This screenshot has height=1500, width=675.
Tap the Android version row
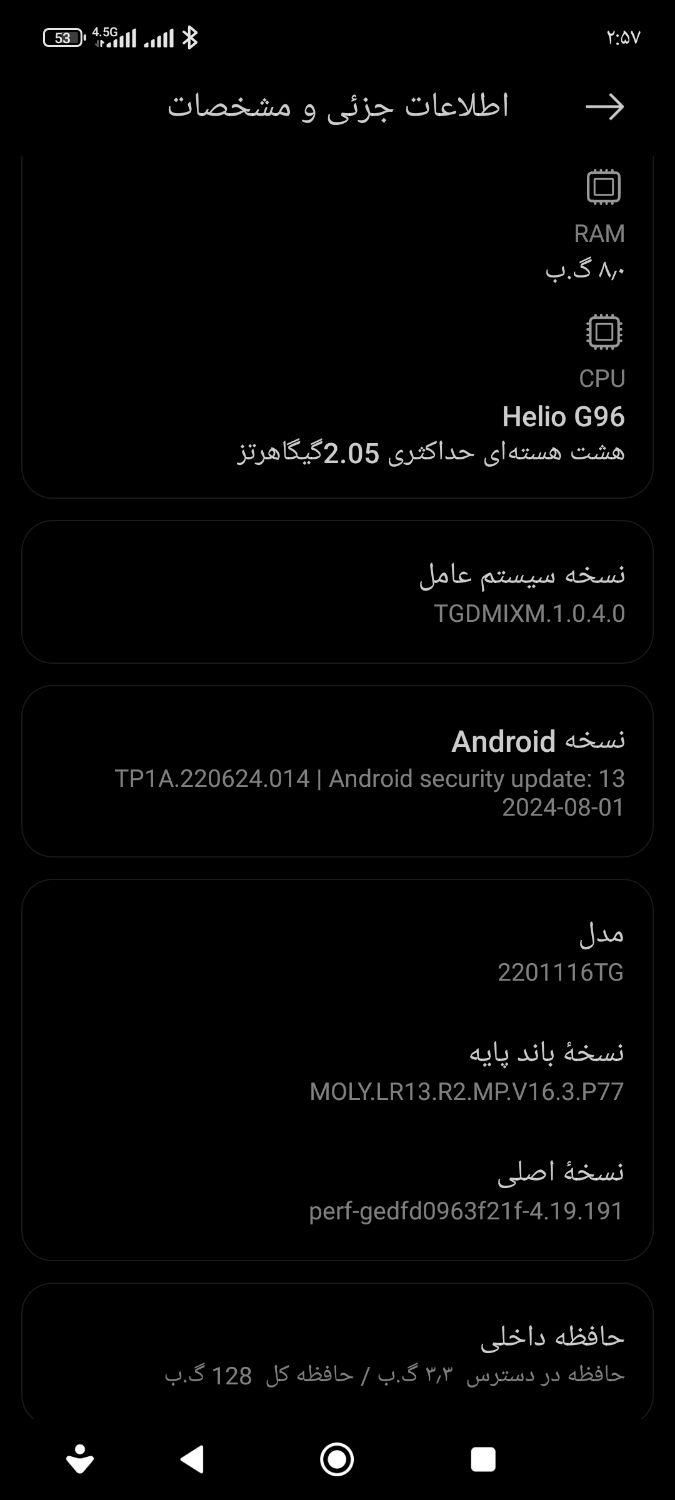[x=337, y=771]
